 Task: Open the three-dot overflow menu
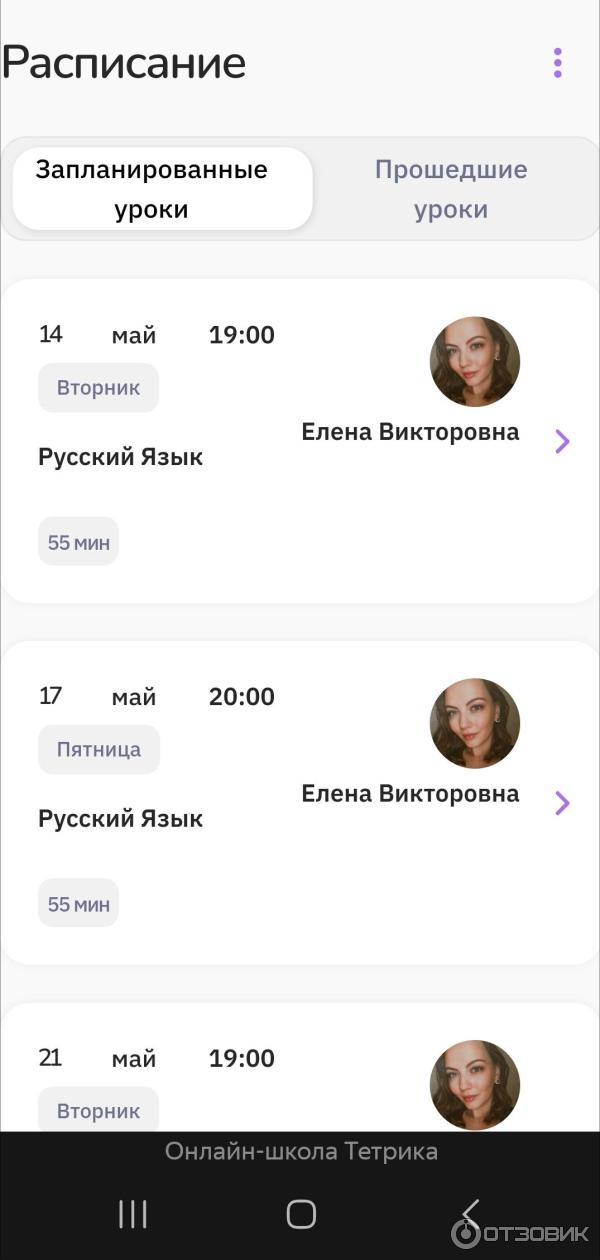557,63
